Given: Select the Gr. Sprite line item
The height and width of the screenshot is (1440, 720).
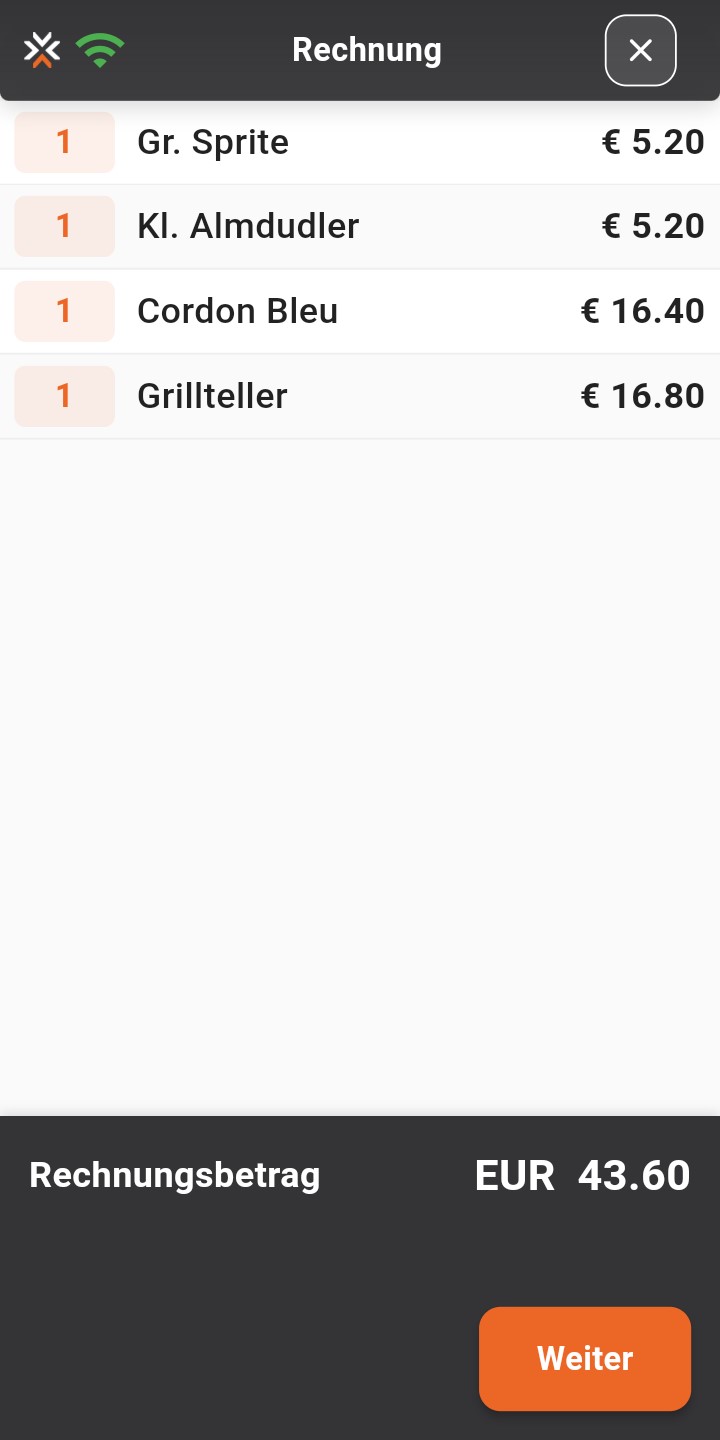Looking at the screenshot, I should (360, 141).
